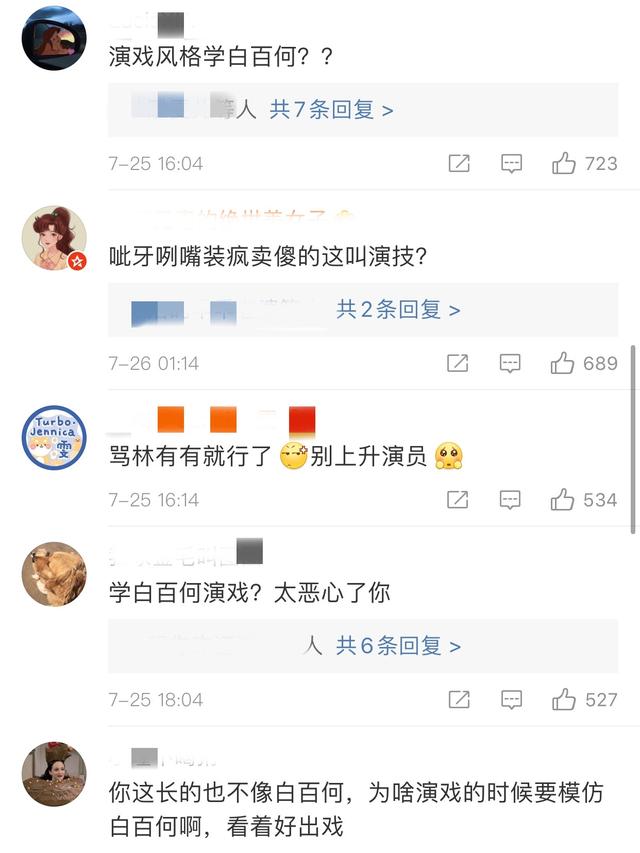
Task: Expand the 共7条回复 replies link
Action: 331,109
